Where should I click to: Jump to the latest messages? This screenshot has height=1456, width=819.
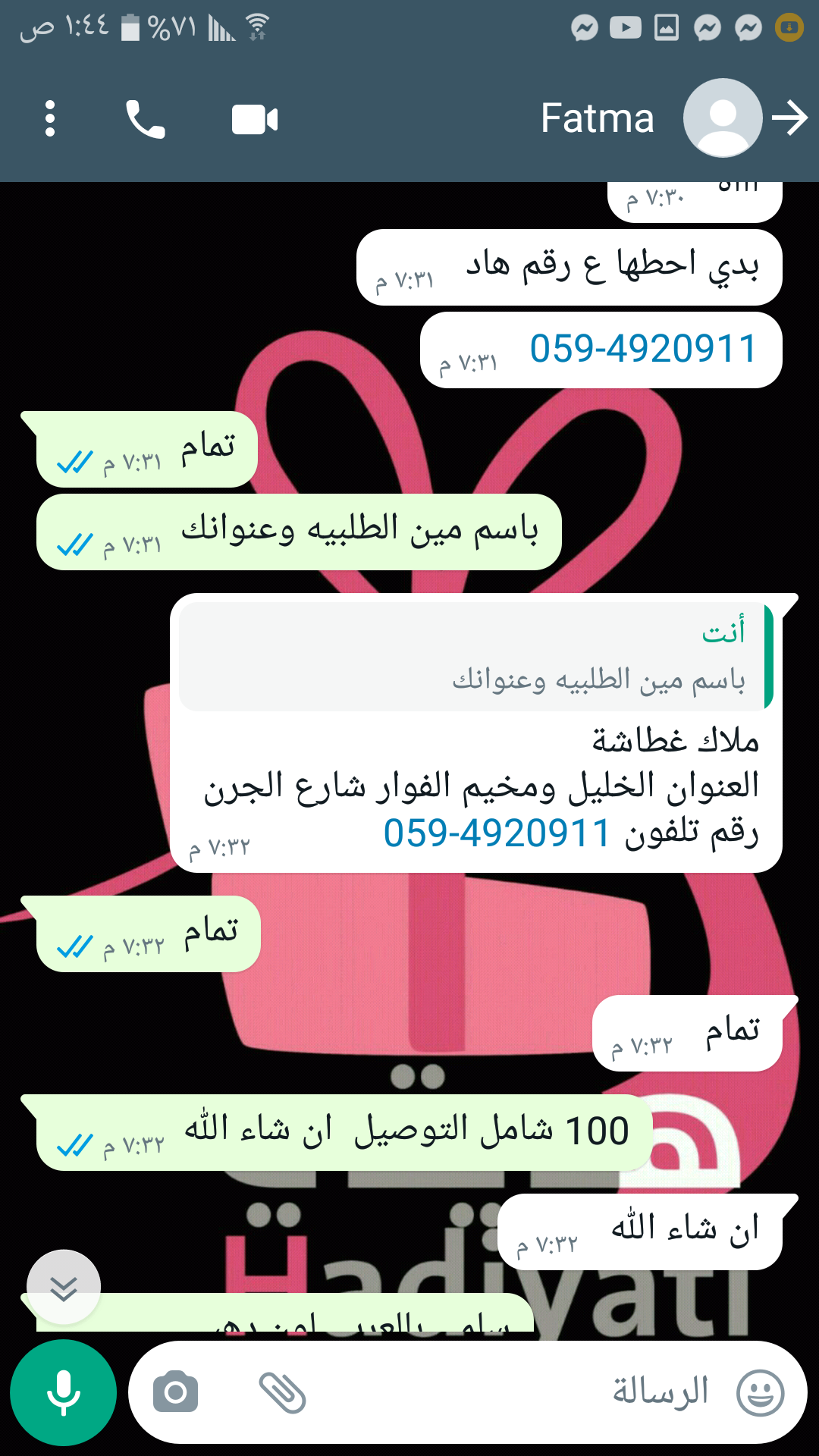pos(64,1287)
